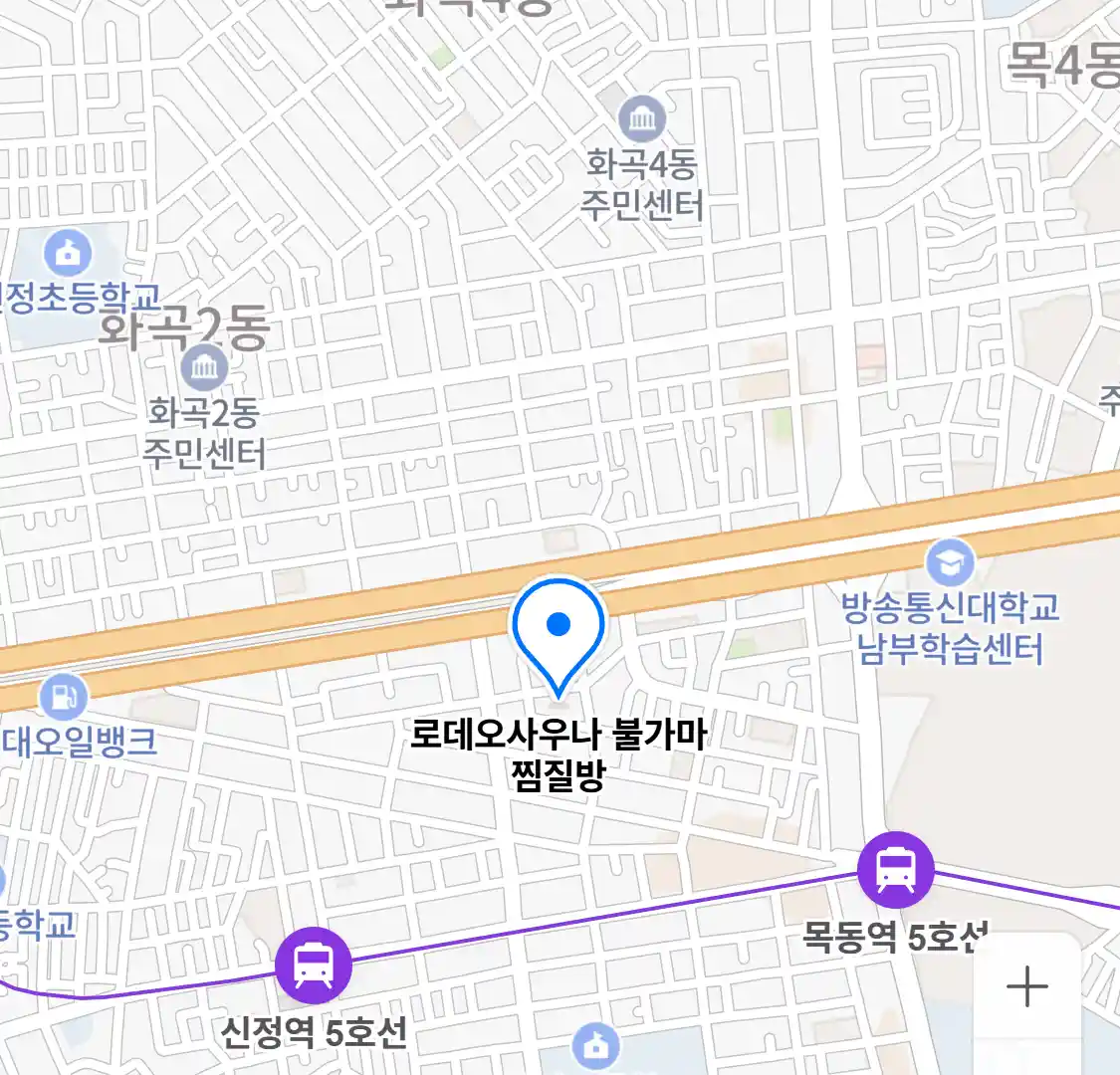Tap the 오일뱅크 gas station marker
Image resolution: width=1120 pixels, height=1075 pixels.
(64, 696)
